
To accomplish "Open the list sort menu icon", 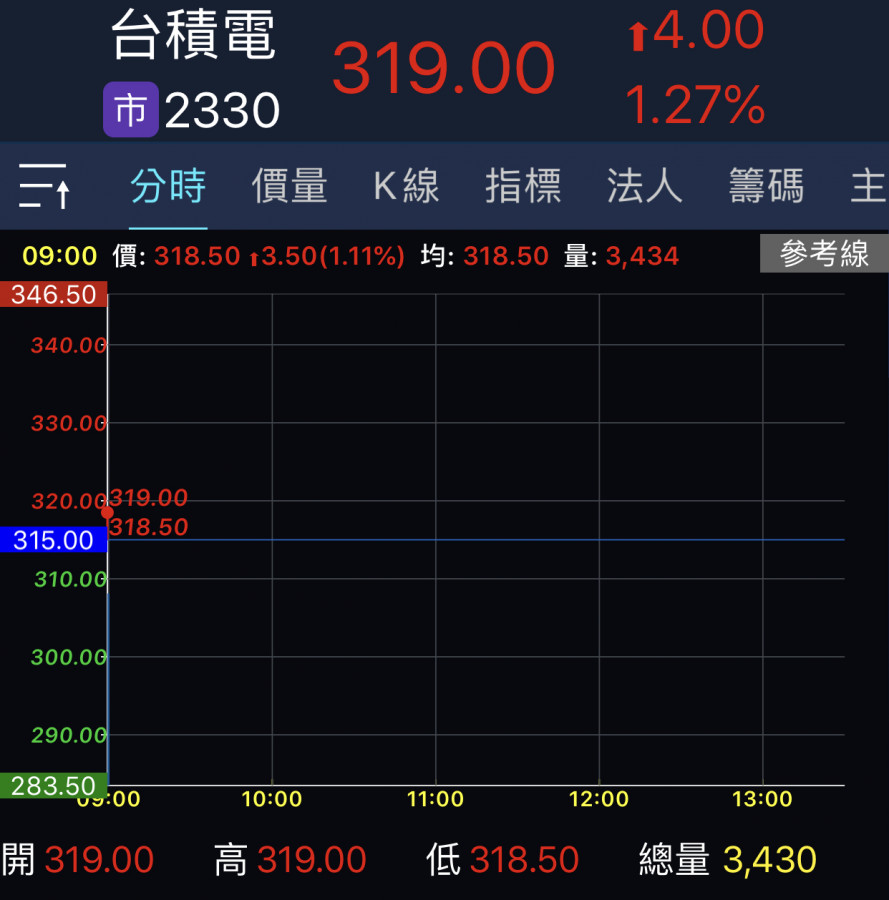I will [x=44, y=186].
